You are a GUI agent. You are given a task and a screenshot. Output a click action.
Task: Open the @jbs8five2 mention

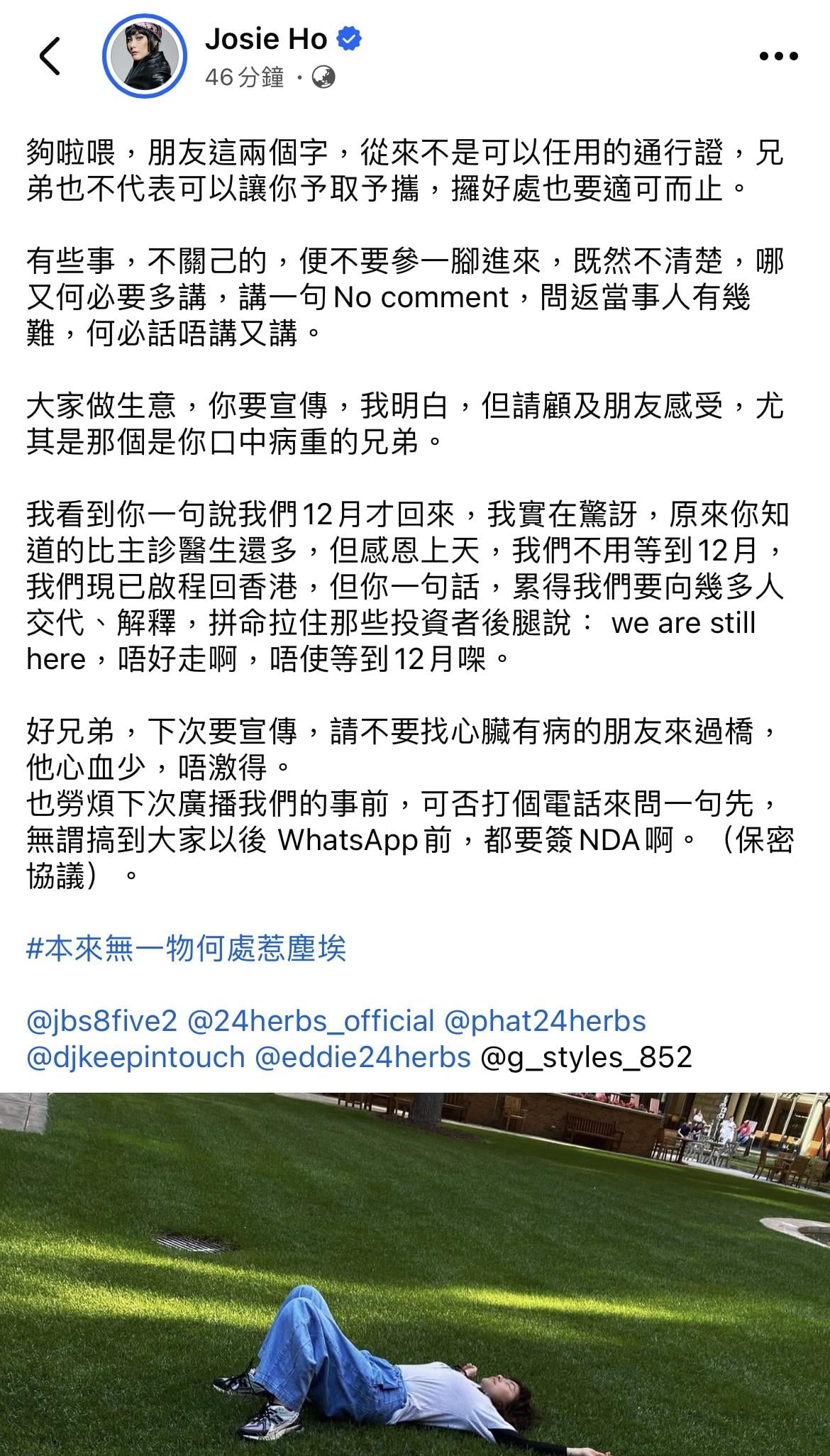pos(101,1021)
